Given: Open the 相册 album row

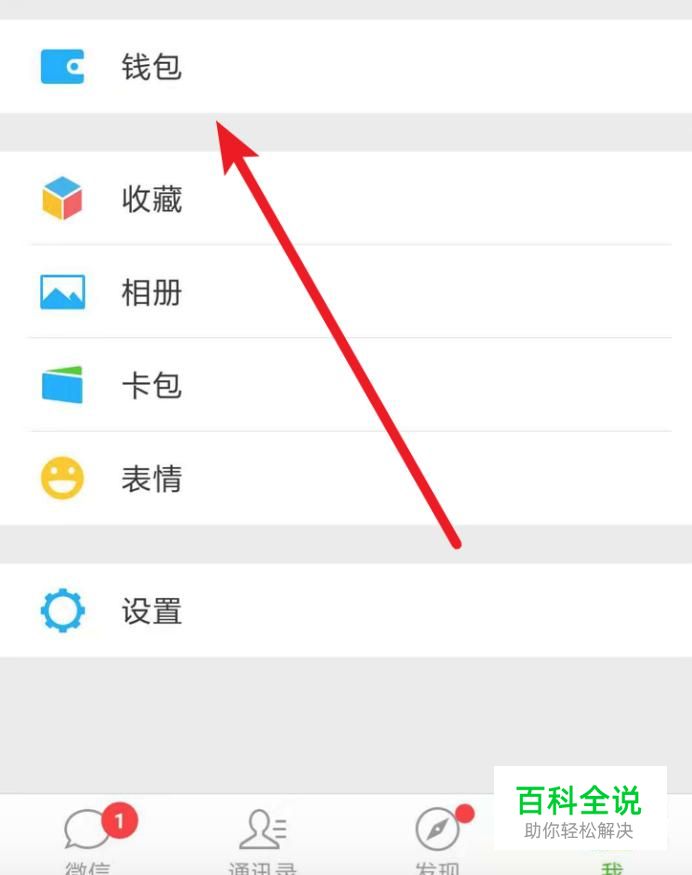Looking at the screenshot, I should [x=346, y=291].
